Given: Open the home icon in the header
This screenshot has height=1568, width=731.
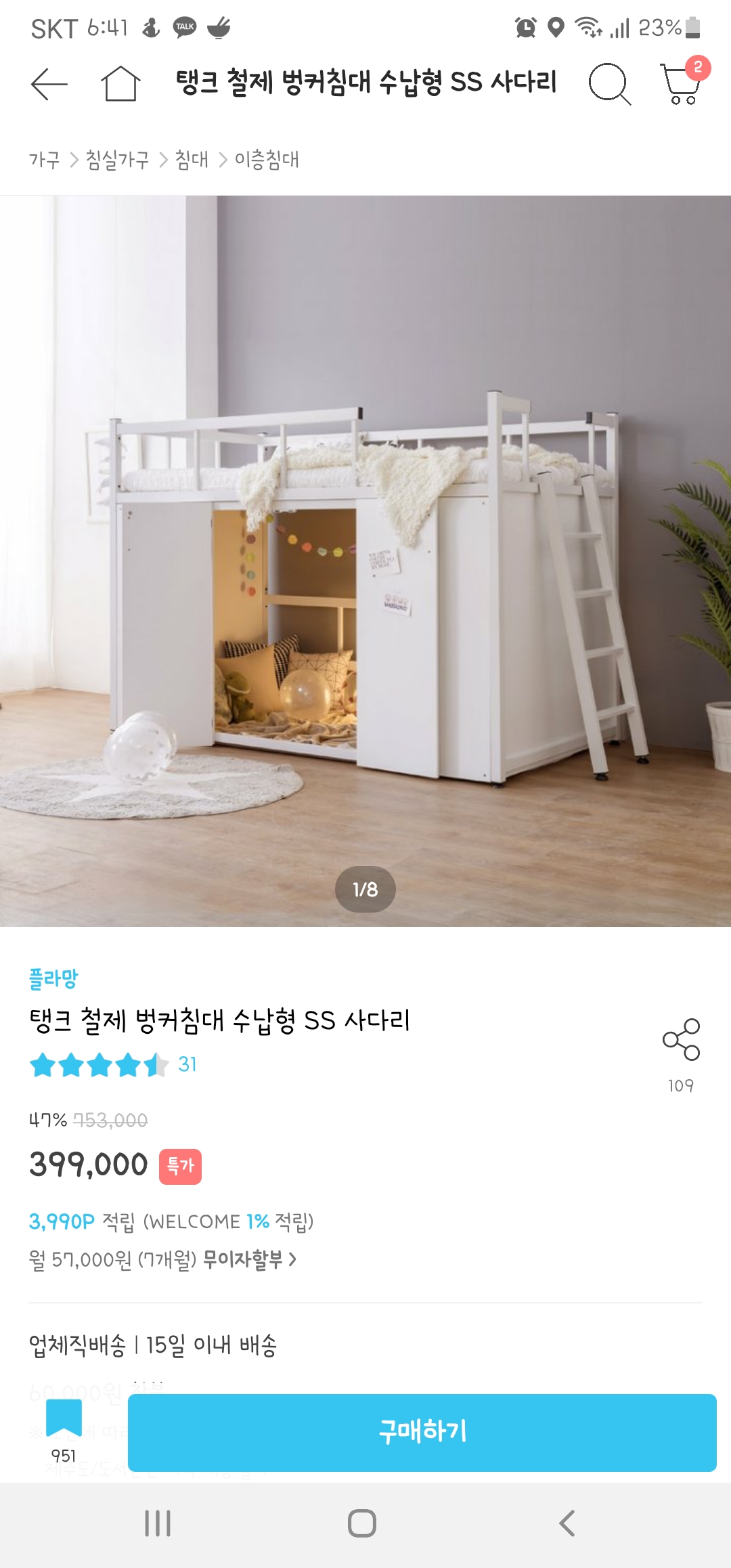Looking at the screenshot, I should click(120, 84).
